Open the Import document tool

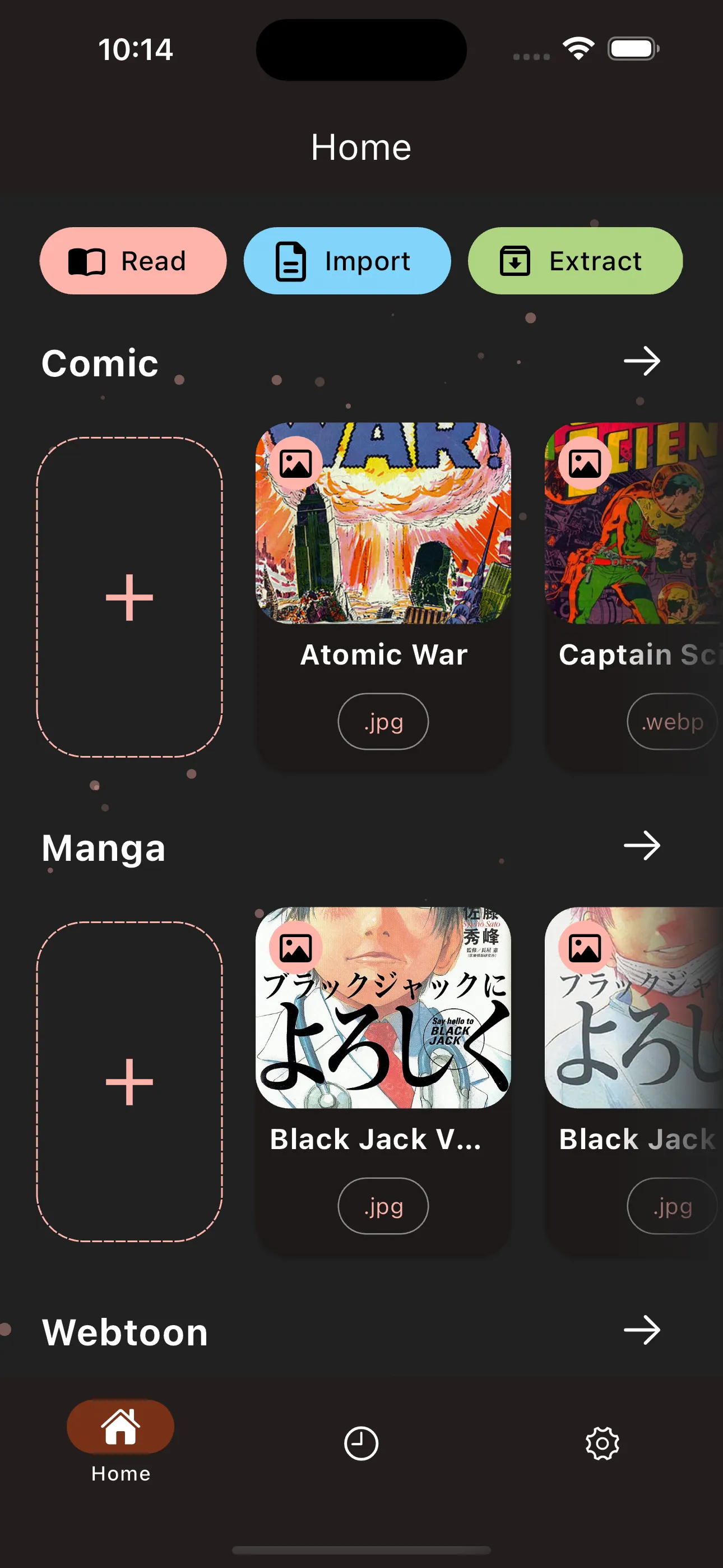347,261
